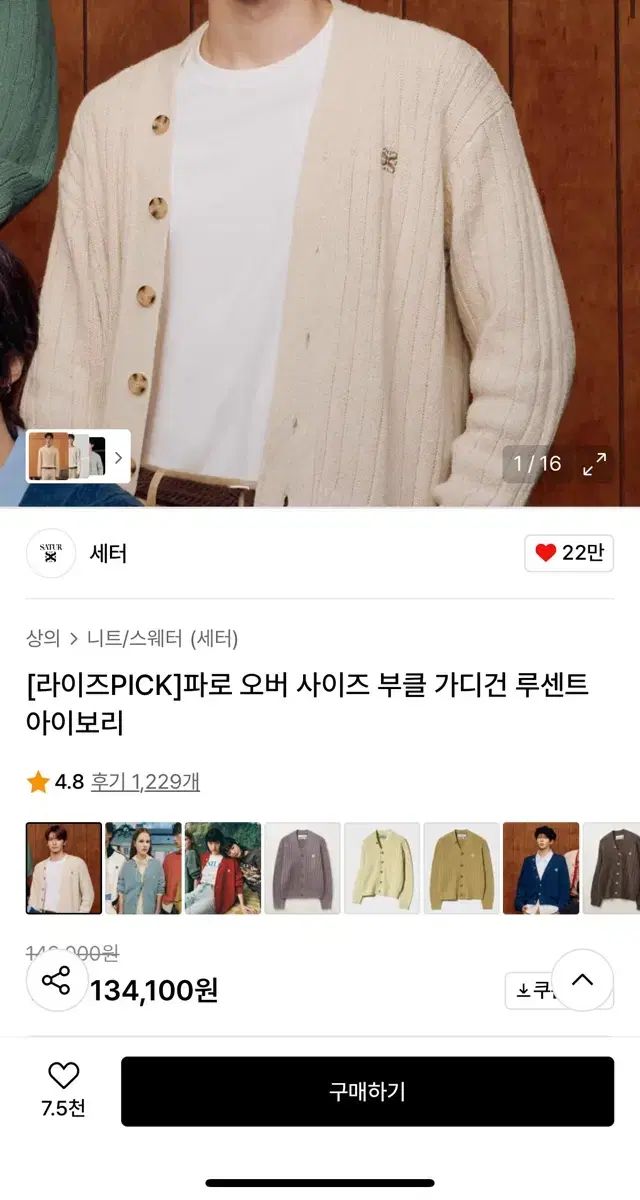Add product to wishlist heart 7.5천
This screenshot has height=1200, width=640.
(63, 1088)
